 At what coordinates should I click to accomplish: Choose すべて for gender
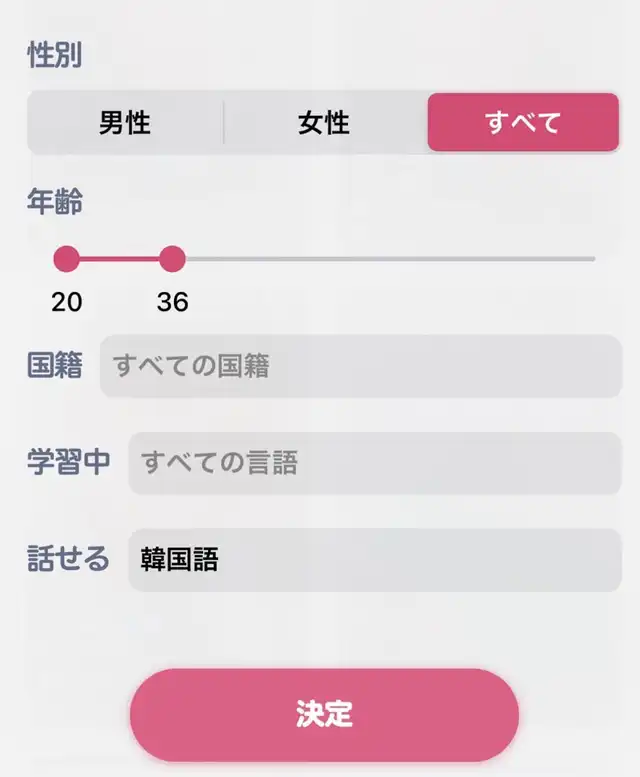(523, 122)
